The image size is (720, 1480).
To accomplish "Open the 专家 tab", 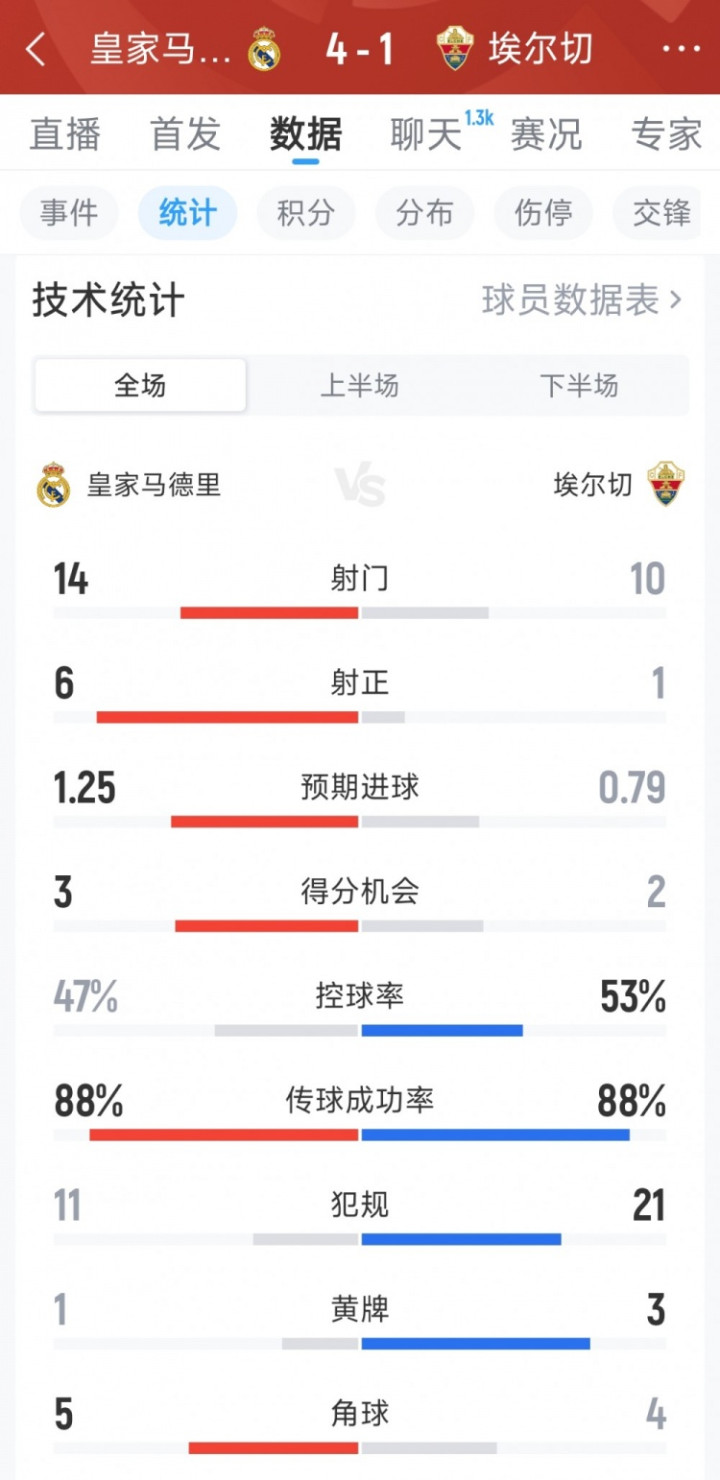I will click(x=667, y=134).
